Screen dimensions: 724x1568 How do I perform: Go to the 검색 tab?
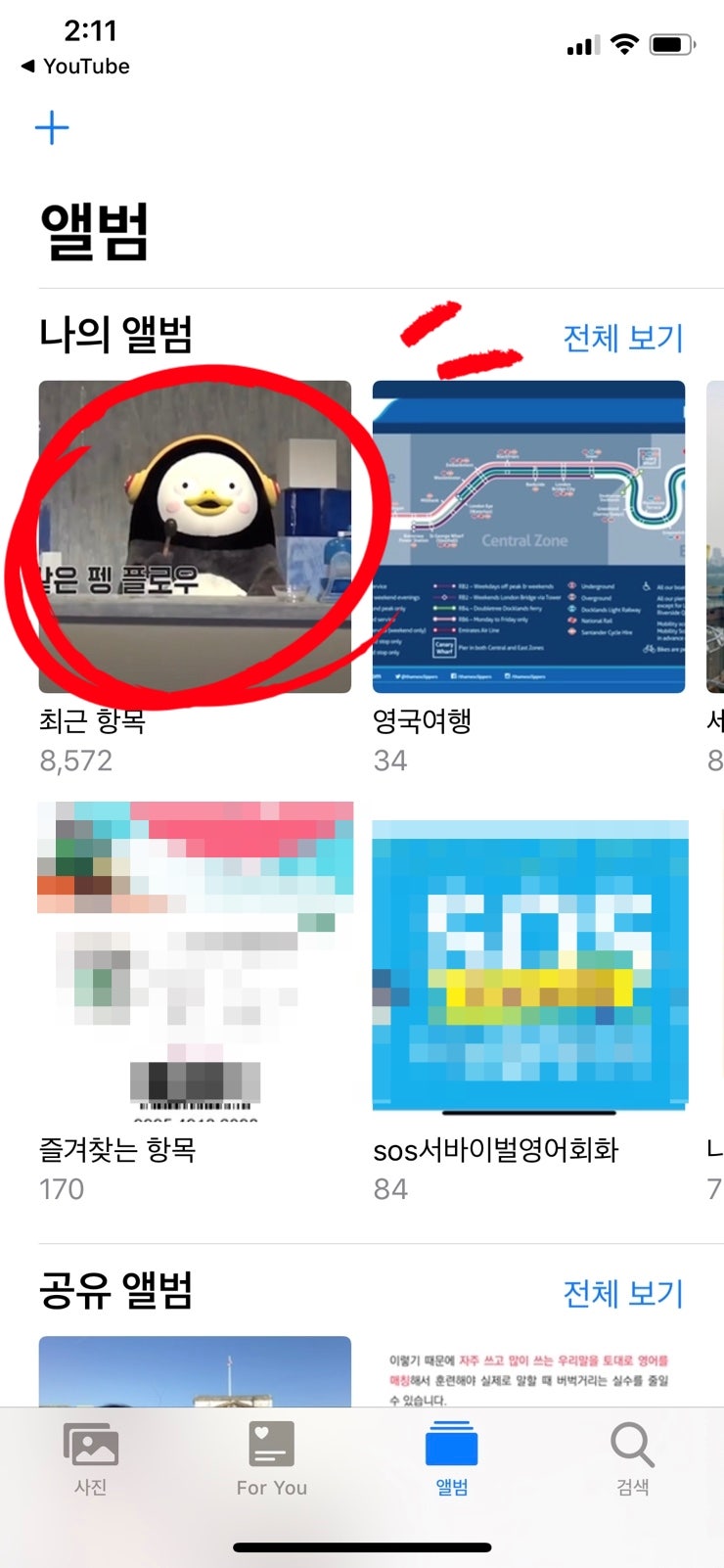click(633, 1458)
